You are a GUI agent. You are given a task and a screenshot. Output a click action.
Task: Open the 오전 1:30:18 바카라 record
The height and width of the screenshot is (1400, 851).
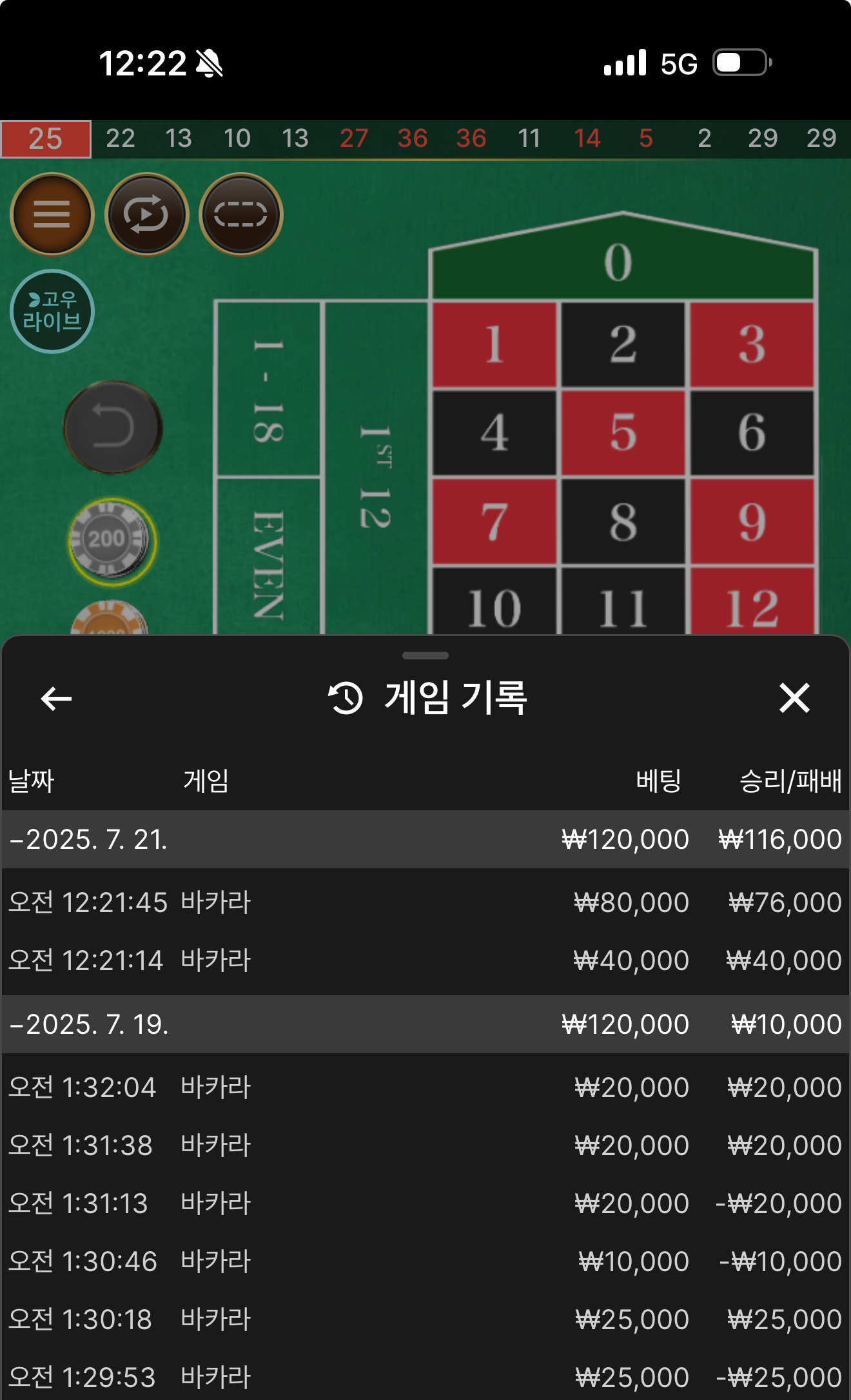click(x=425, y=1319)
